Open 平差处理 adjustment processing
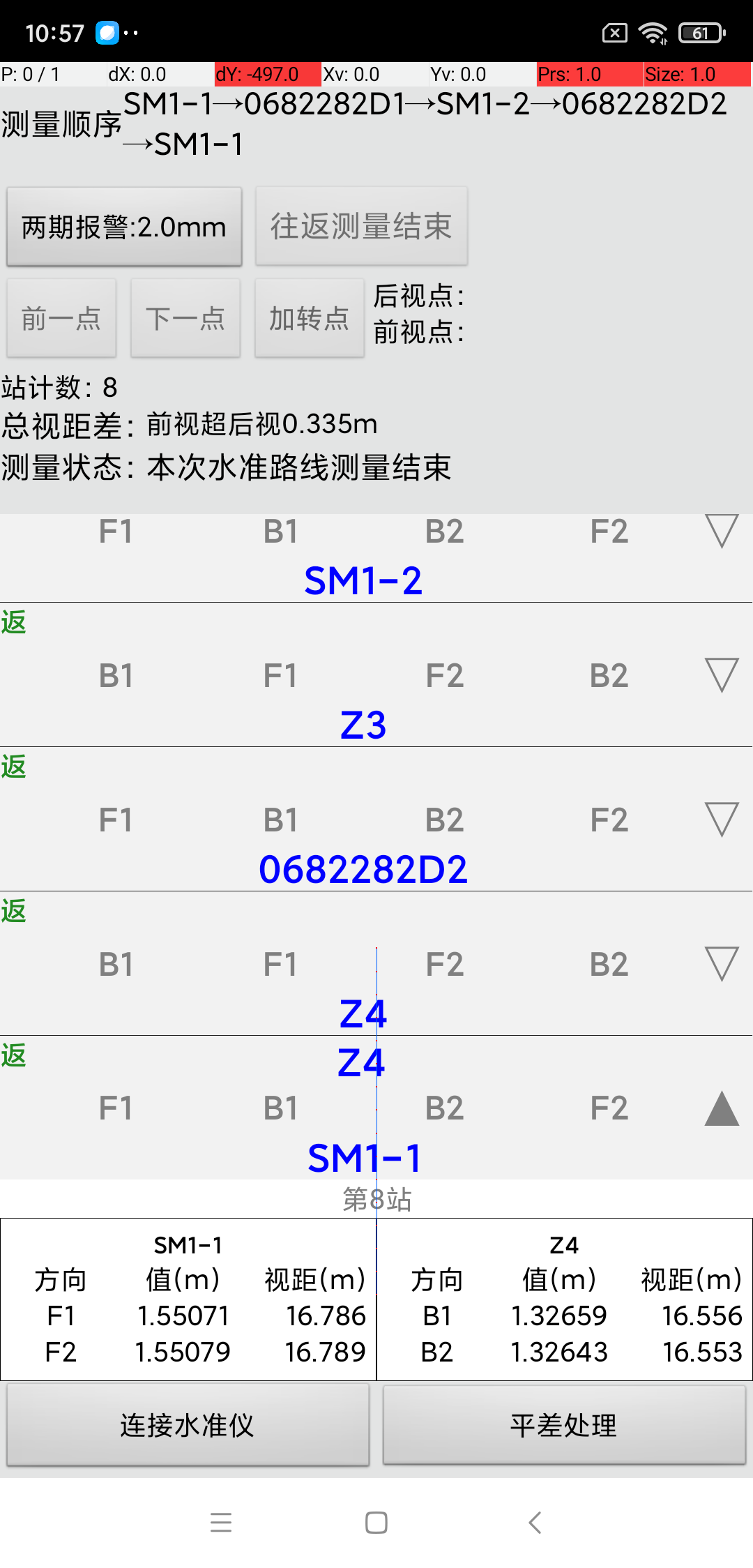Viewport: 753px width, 1568px height. (564, 1425)
